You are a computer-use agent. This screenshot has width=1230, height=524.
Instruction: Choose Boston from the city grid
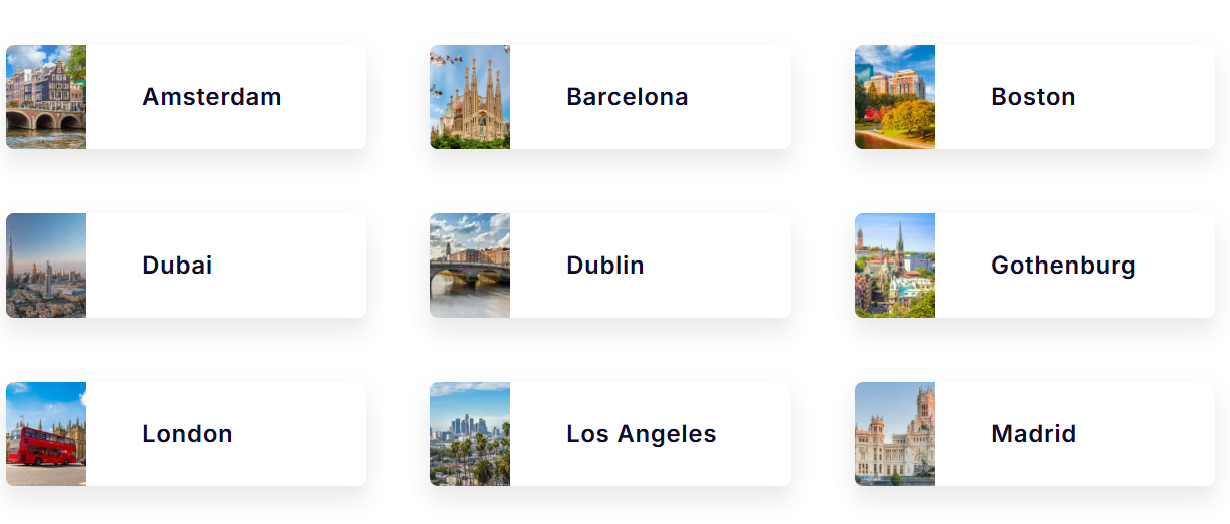tap(1033, 97)
